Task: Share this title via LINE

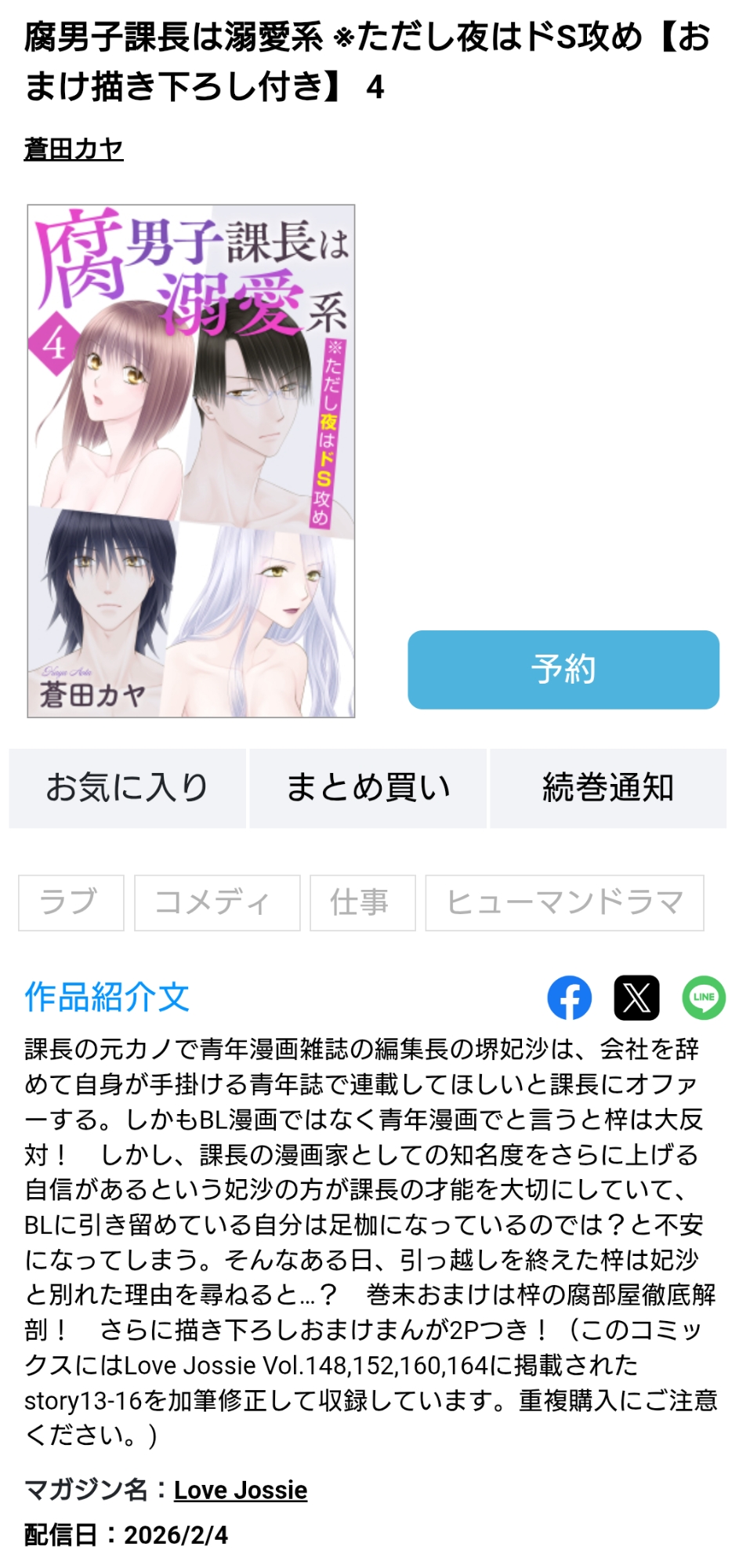Action: pos(704,997)
